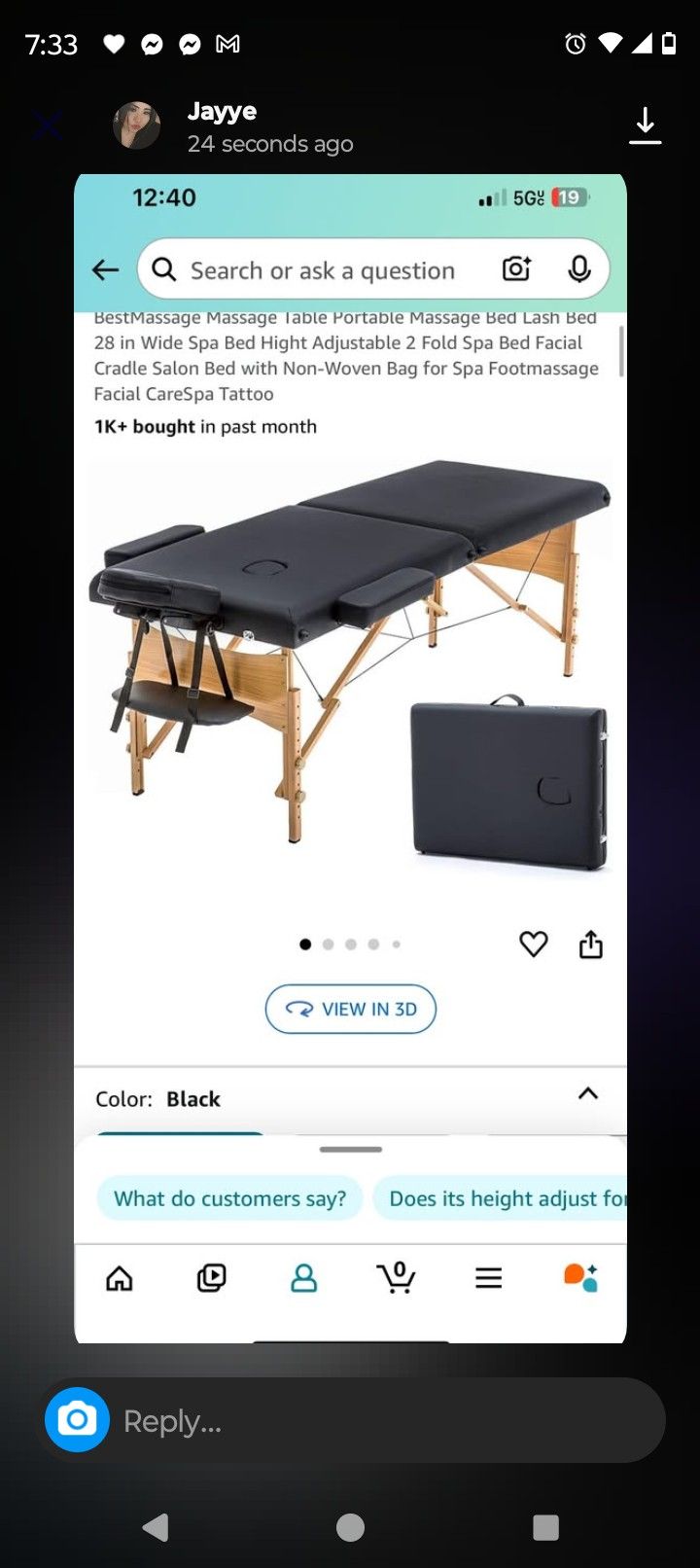Screen dimensions: 700x1568
Task: Go to the home screen
Action: (350, 1527)
